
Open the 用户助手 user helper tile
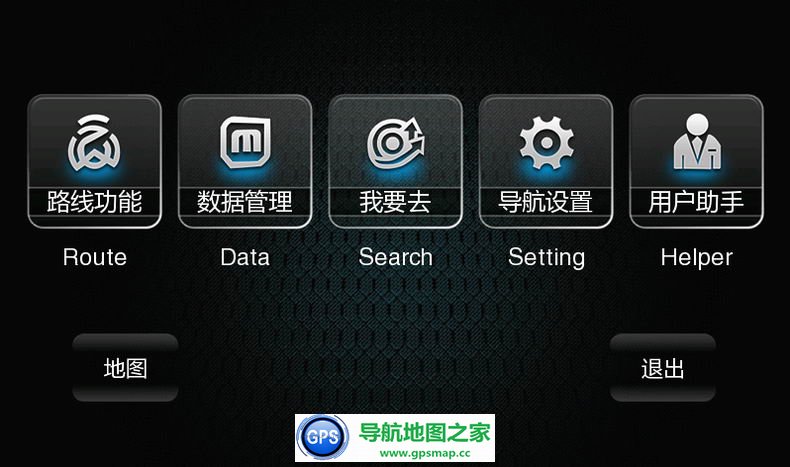(696, 162)
